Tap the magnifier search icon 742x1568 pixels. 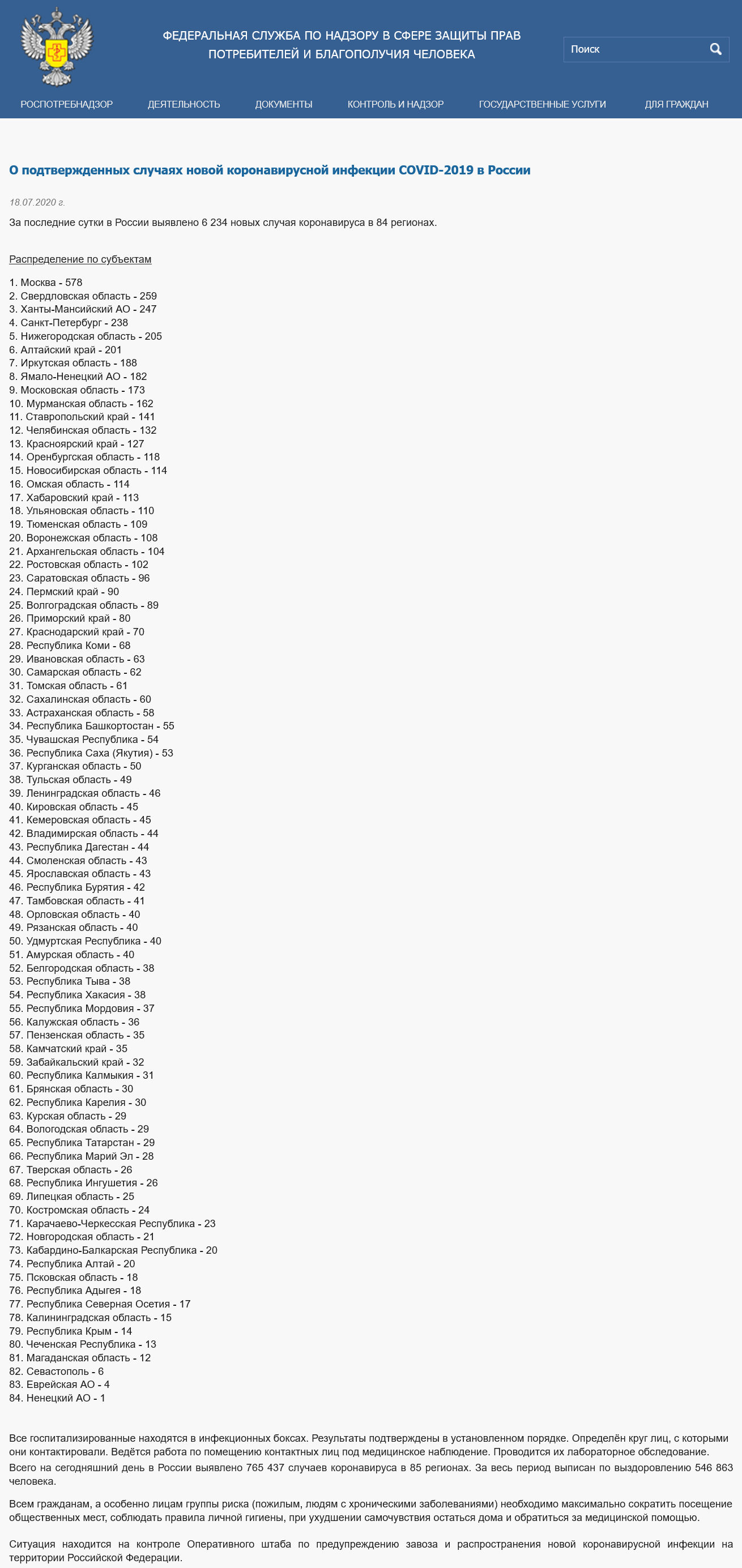point(715,49)
